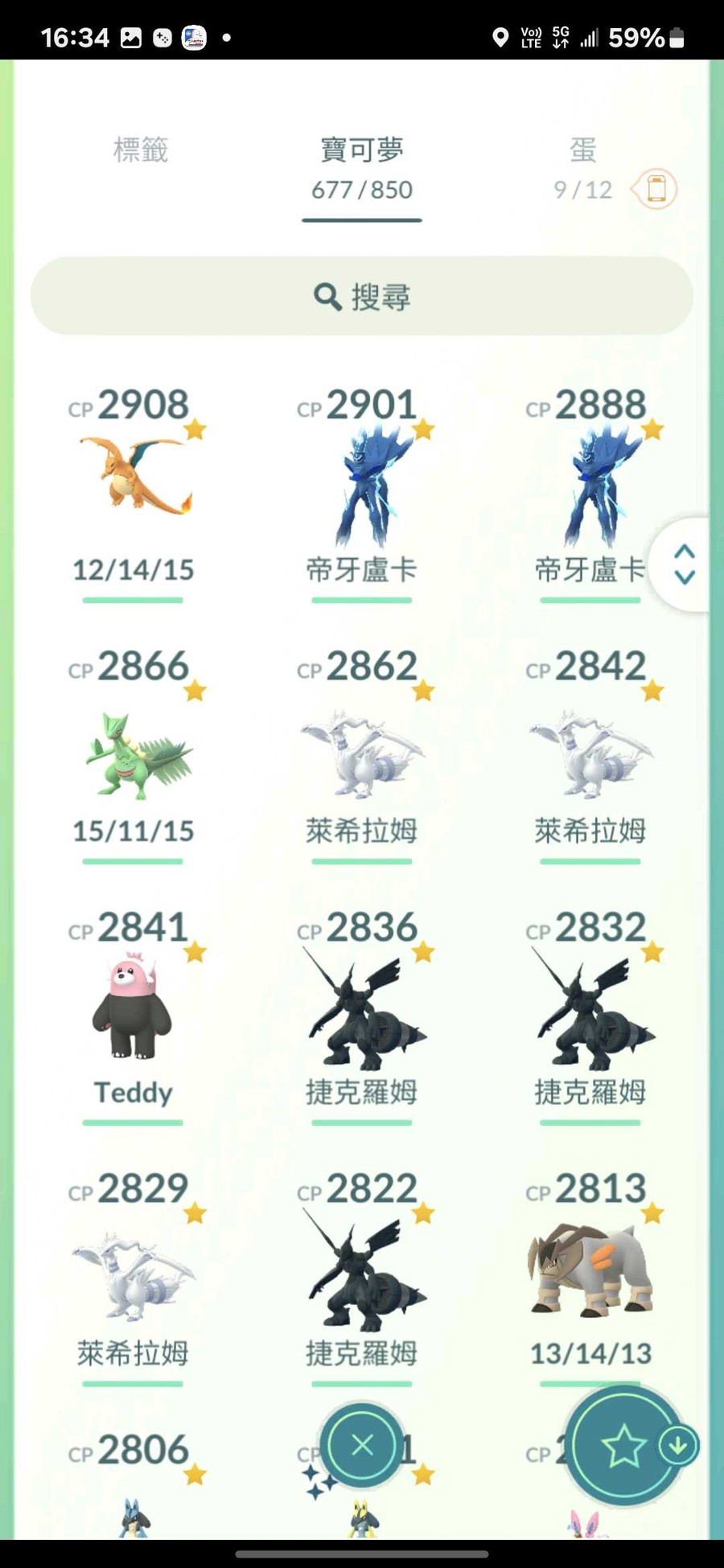The width and height of the screenshot is (724, 1568).
Task: Close the Pokémon list with X button
Action: (362, 1445)
